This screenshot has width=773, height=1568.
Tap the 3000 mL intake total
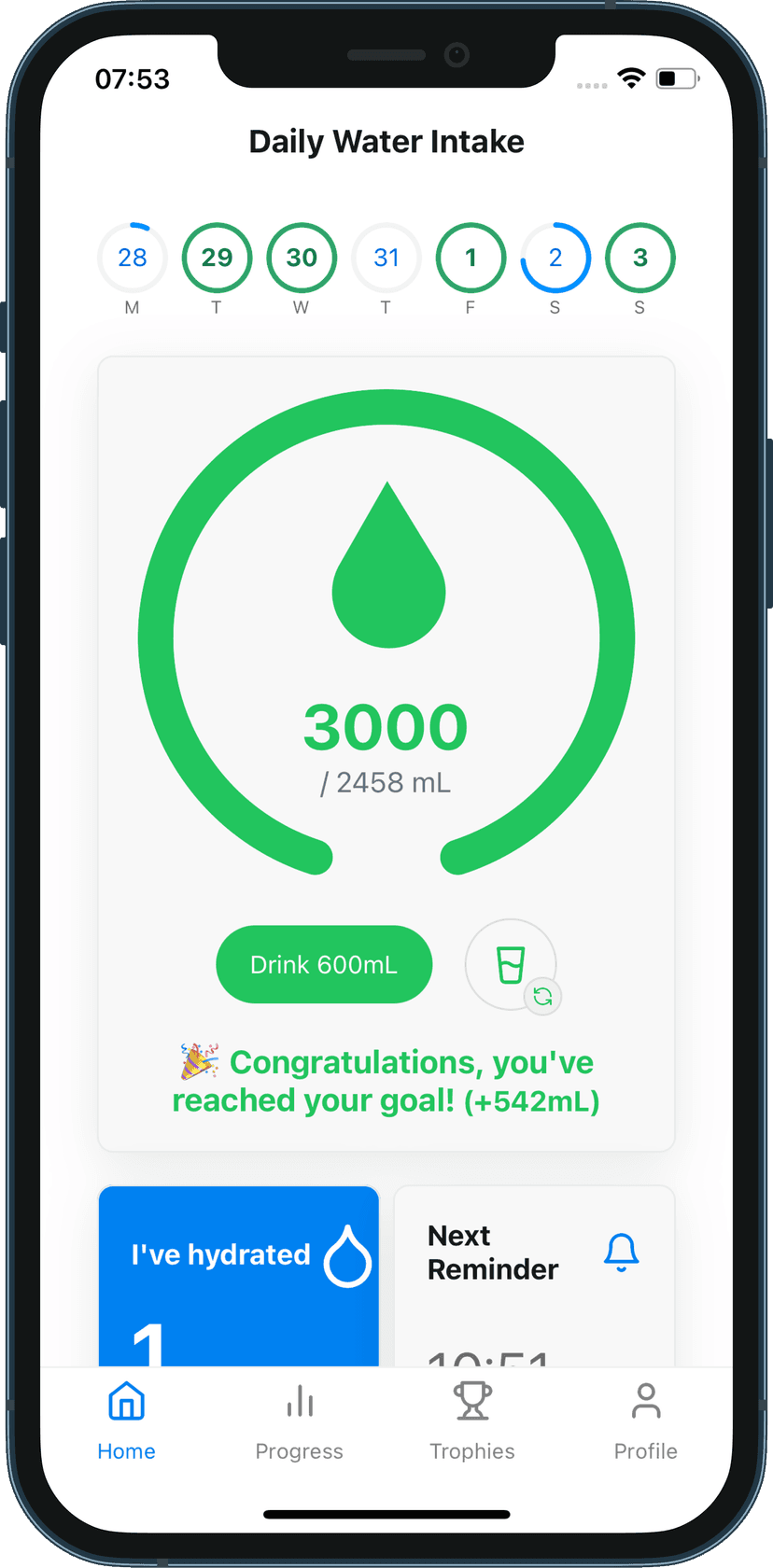[386, 729]
